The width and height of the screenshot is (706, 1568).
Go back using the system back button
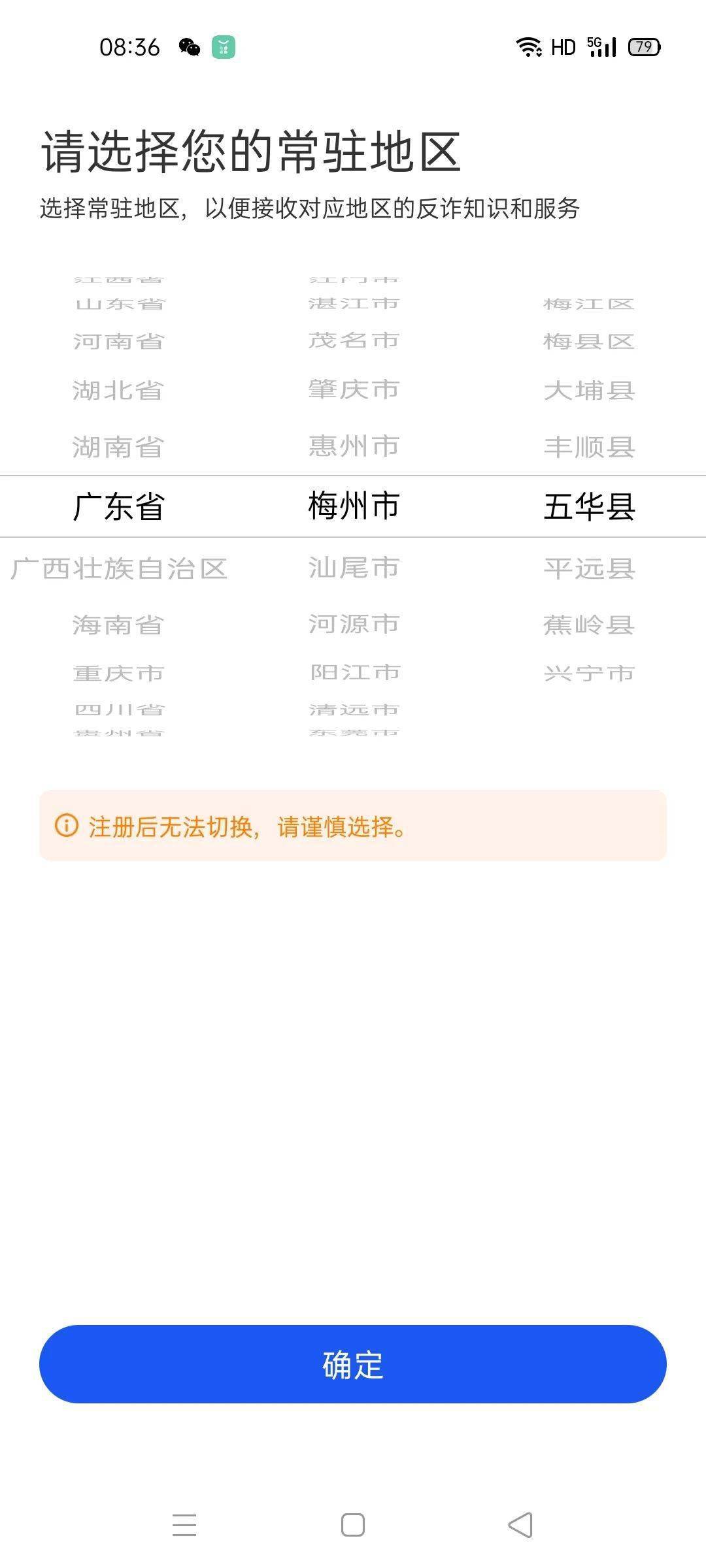click(x=520, y=1526)
